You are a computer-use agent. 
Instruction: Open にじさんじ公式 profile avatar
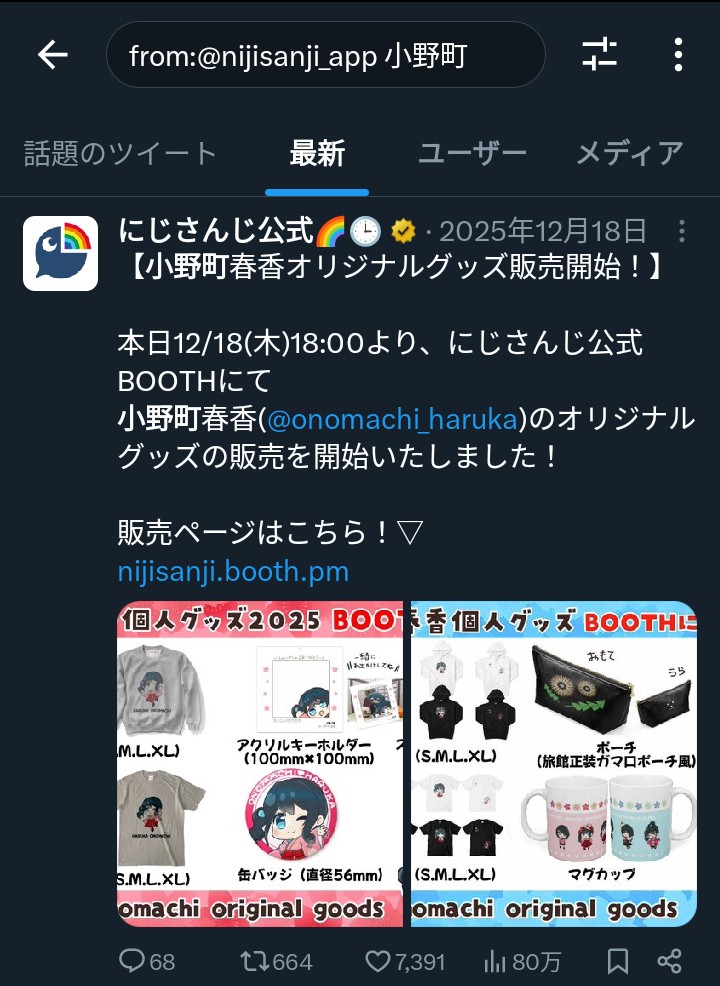pos(61,253)
